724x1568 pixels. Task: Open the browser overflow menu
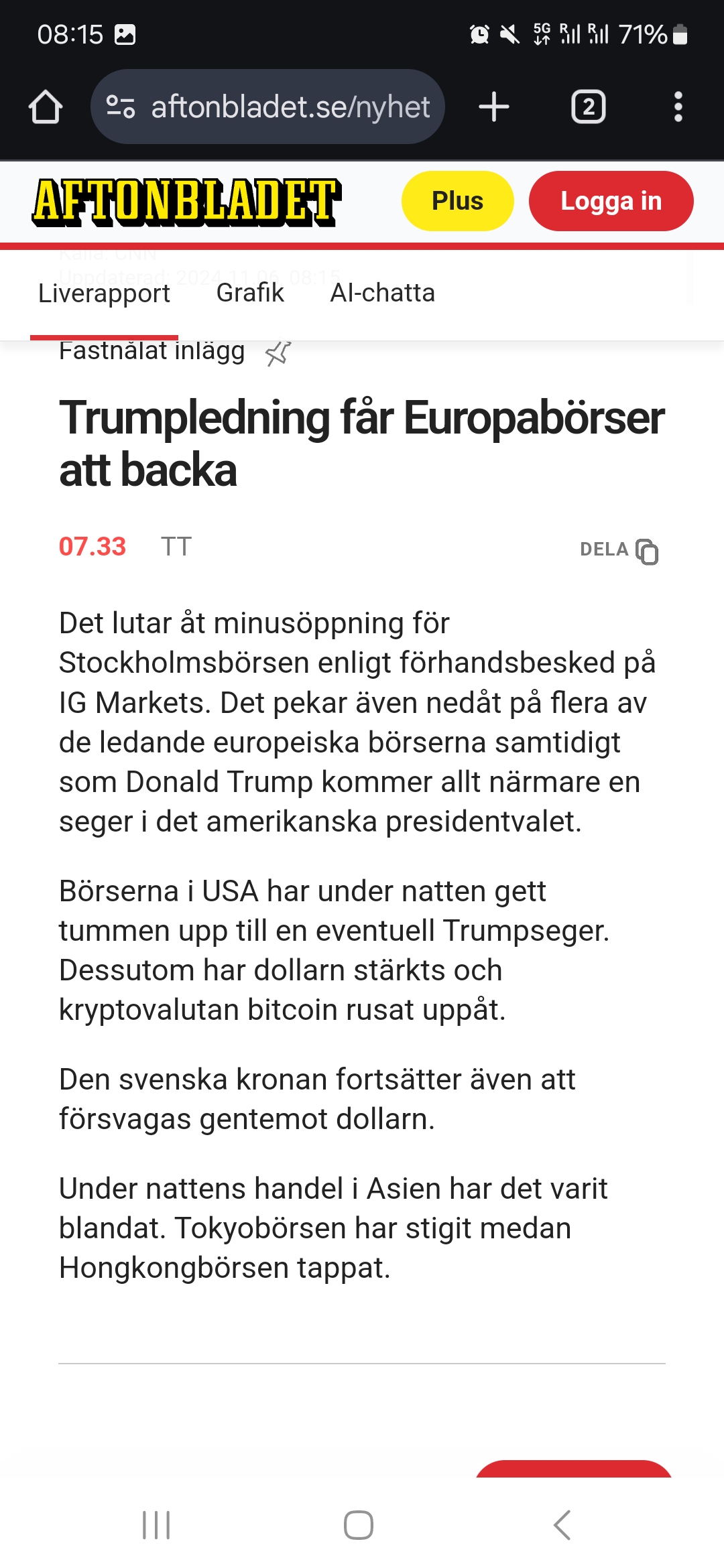pyautogui.click(x=678, y=107)
